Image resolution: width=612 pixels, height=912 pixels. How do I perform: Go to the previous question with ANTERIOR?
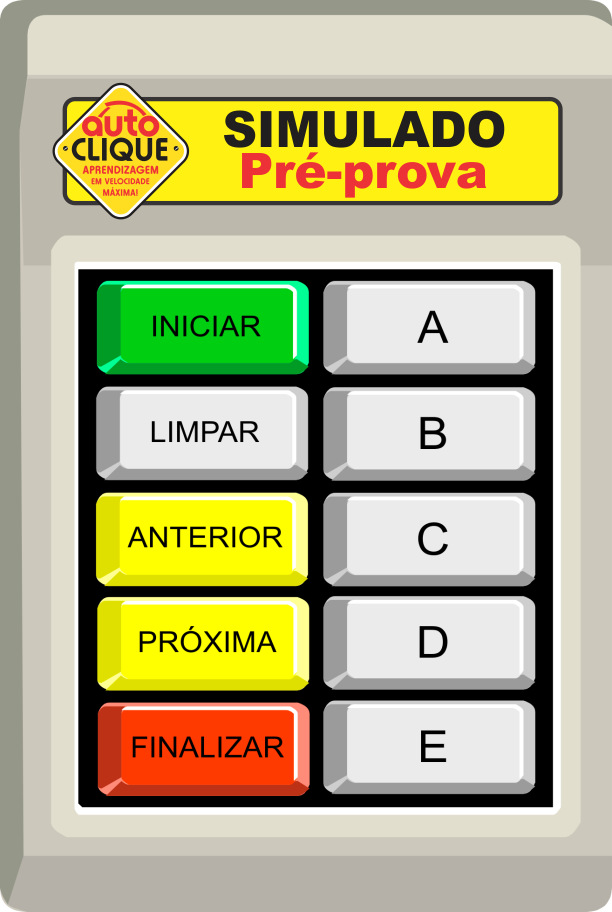click(205, 538)
